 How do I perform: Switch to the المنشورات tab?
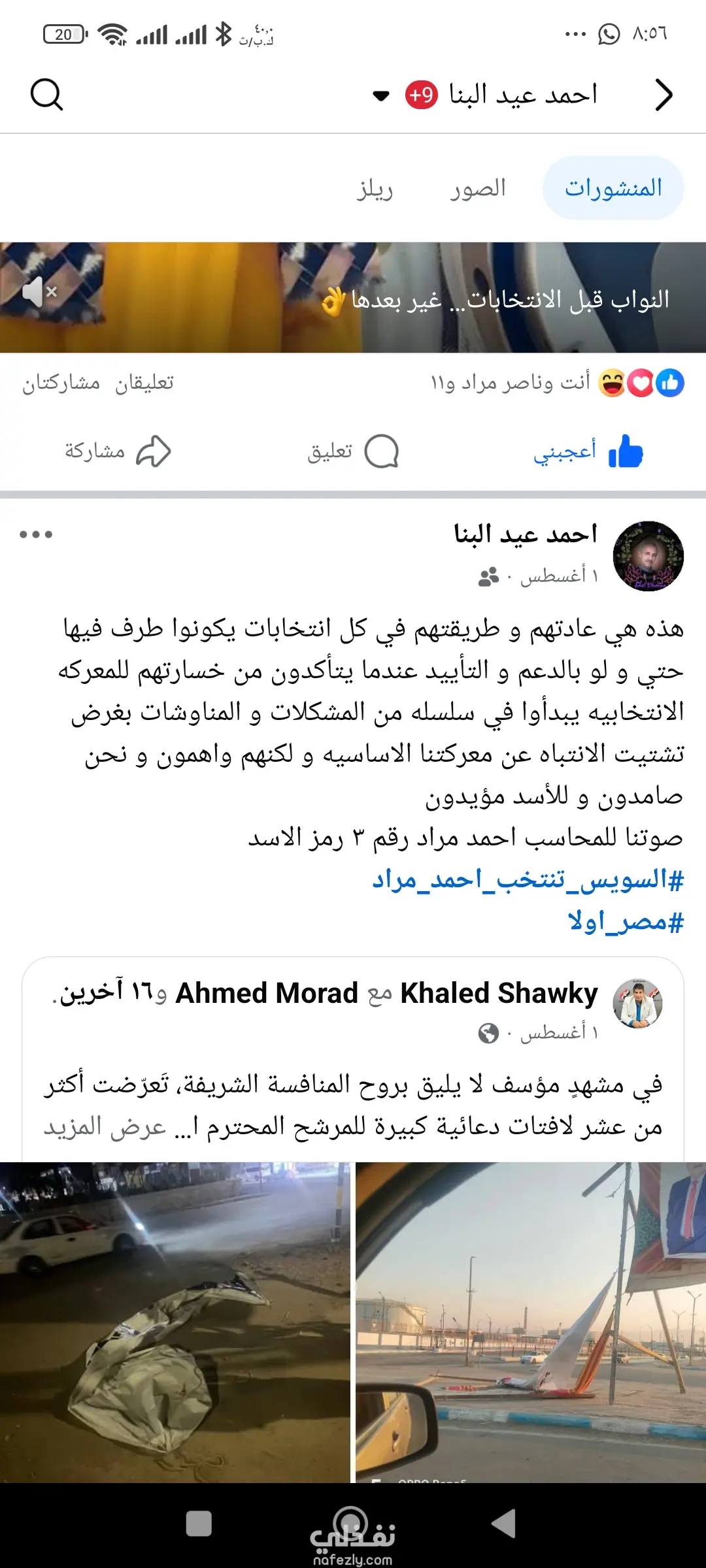(613, 188)
